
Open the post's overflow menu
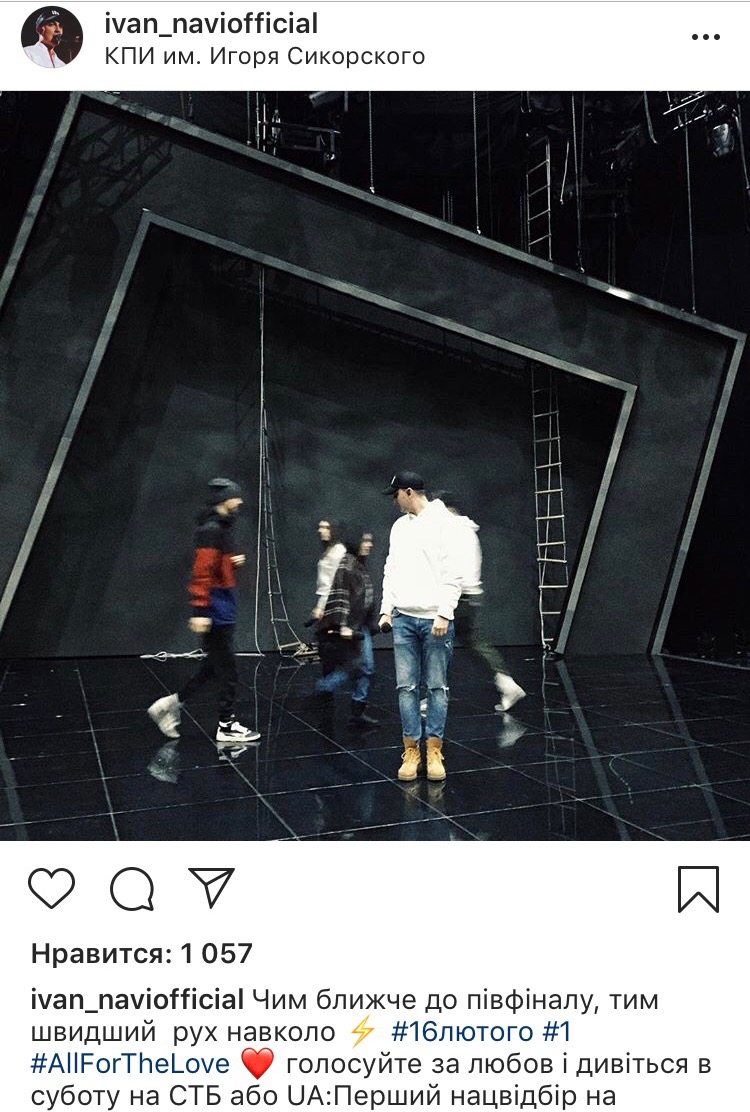coord(705,37)
